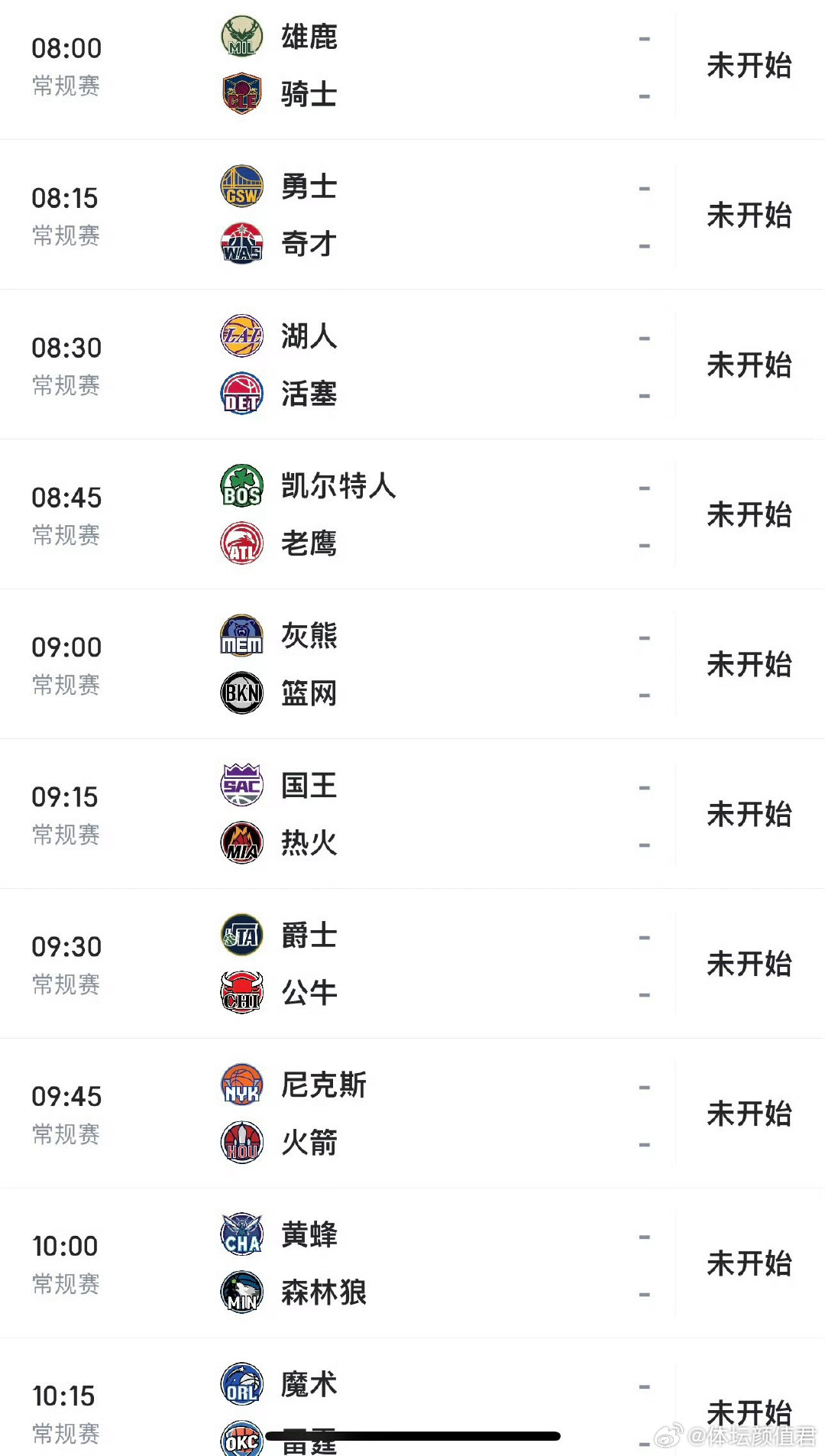Select the 10:15 魔术 game row
The image size is (825, 1456).
pyautogui.click(x=412, y=1398)
